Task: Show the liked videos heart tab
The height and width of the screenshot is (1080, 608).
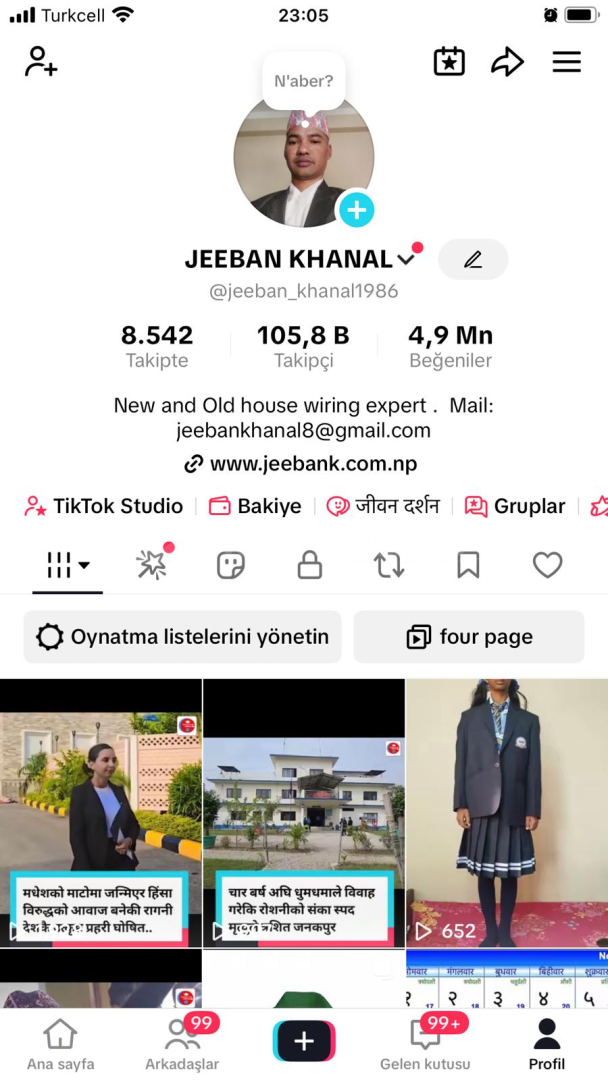Action: (x=547, y=566)
